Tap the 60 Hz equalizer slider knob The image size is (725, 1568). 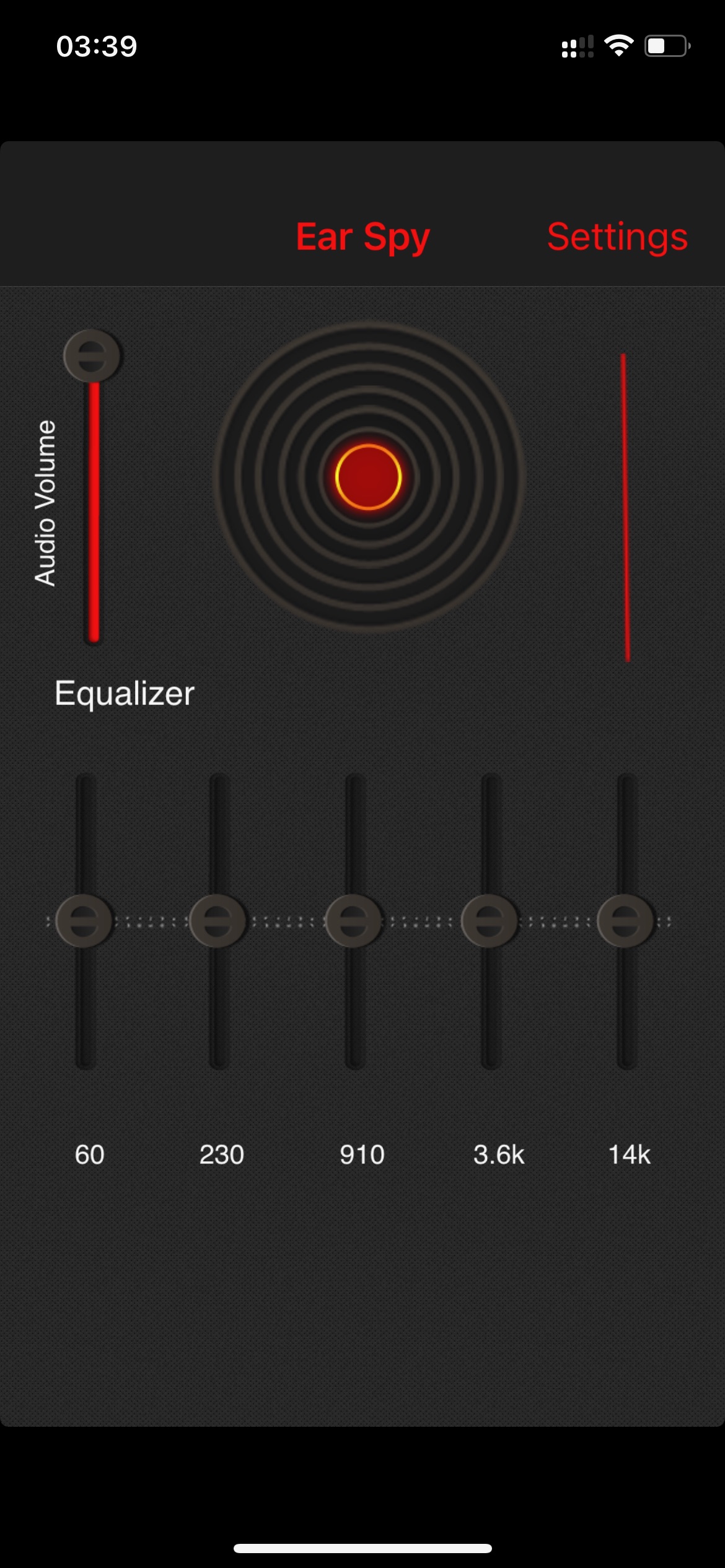pos(84,921)
